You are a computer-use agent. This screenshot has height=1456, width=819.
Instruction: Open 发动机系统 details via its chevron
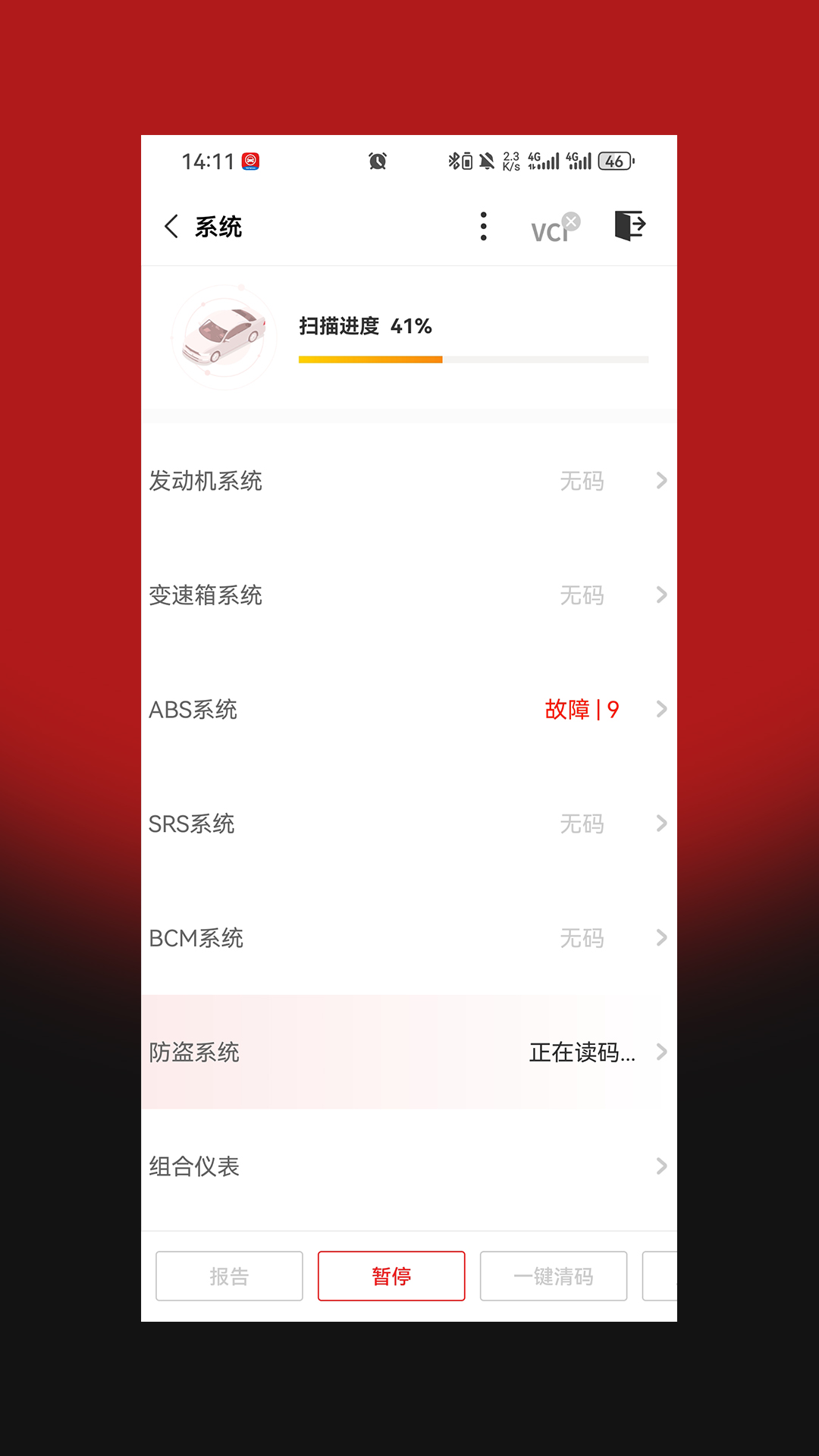tap(661, 481)
